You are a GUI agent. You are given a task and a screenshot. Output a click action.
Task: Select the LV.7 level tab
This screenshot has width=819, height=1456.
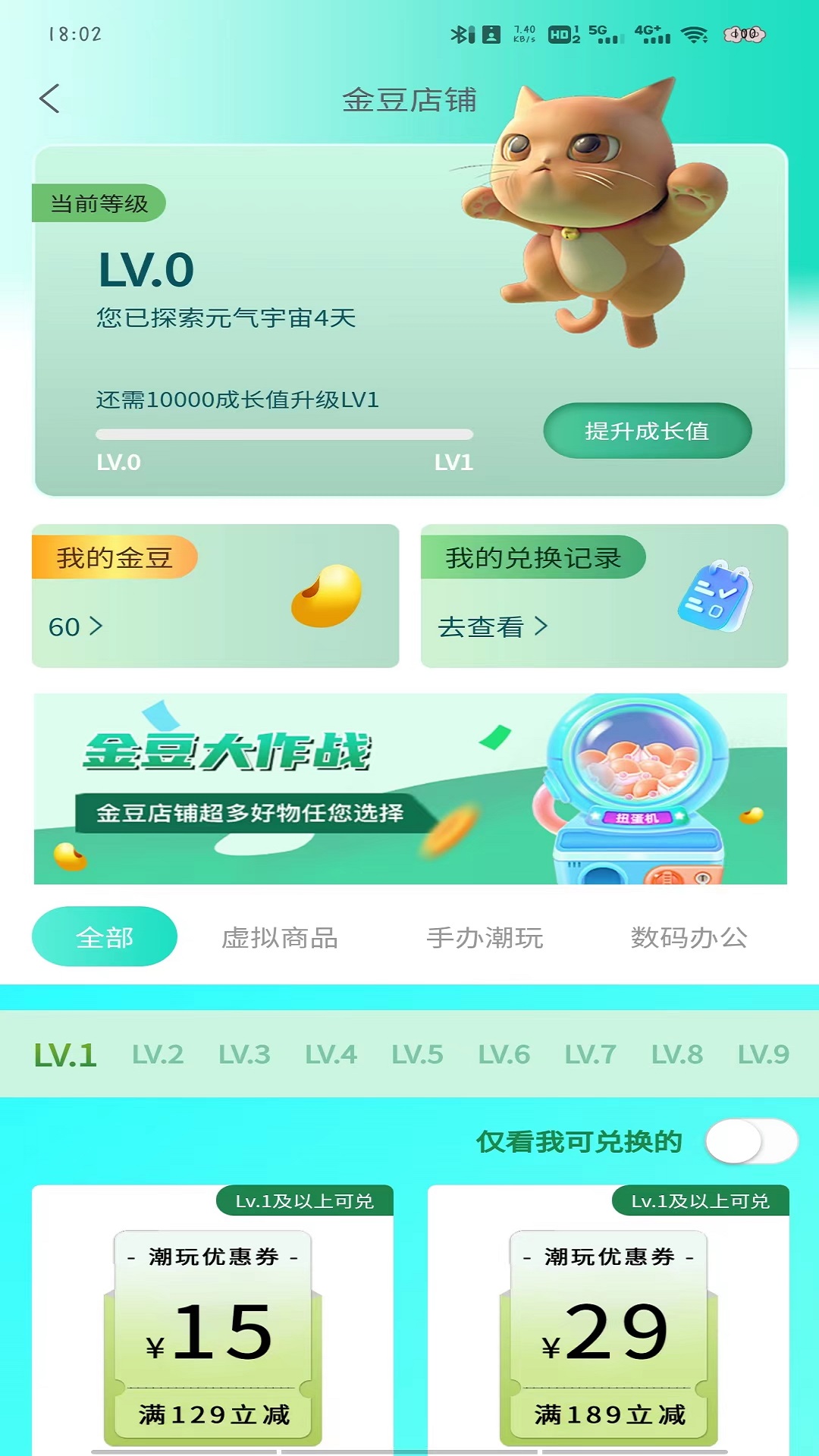point(590,1055)
